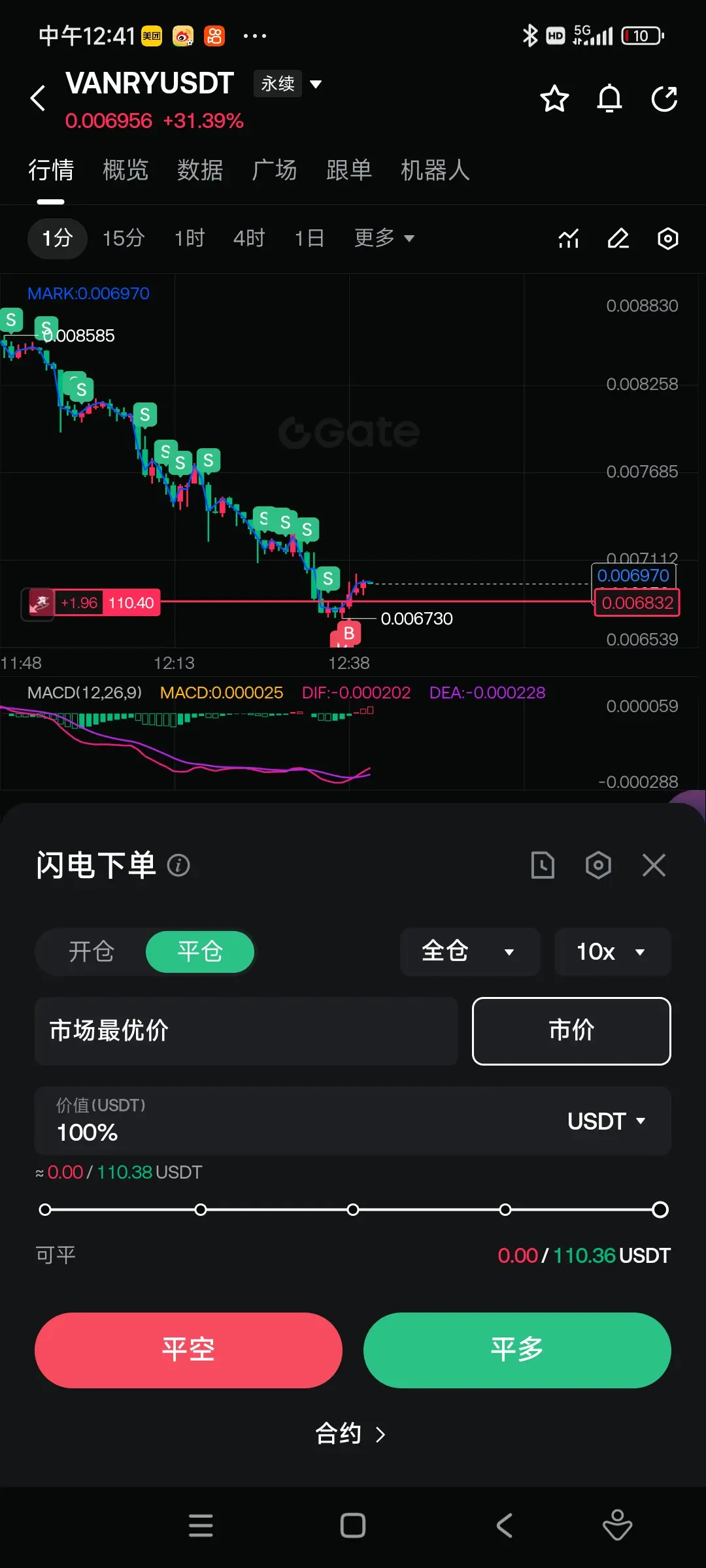Share this market page
Image resolution: width=706 pixels, height=1568 pixels.
[664, 99]
